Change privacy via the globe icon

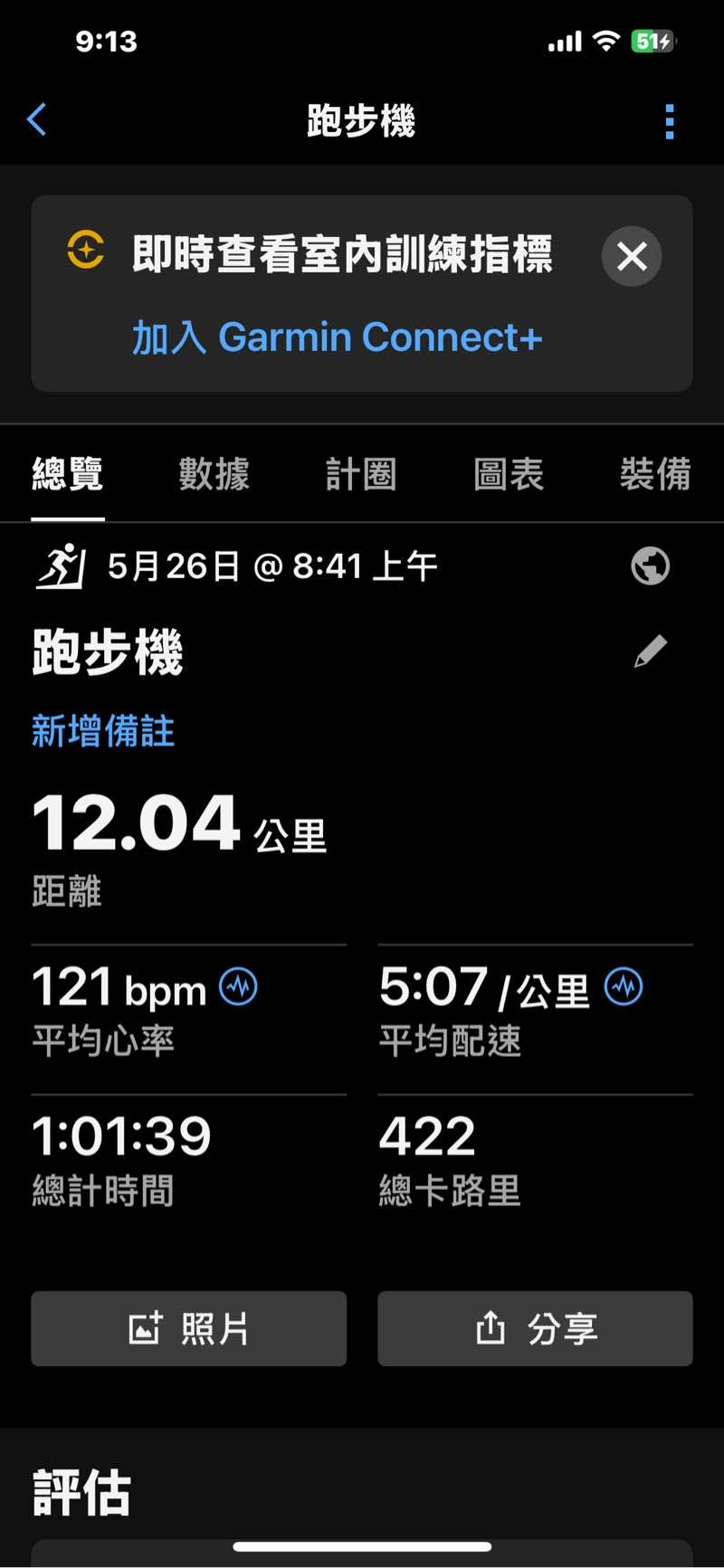[x=650, y=566]
